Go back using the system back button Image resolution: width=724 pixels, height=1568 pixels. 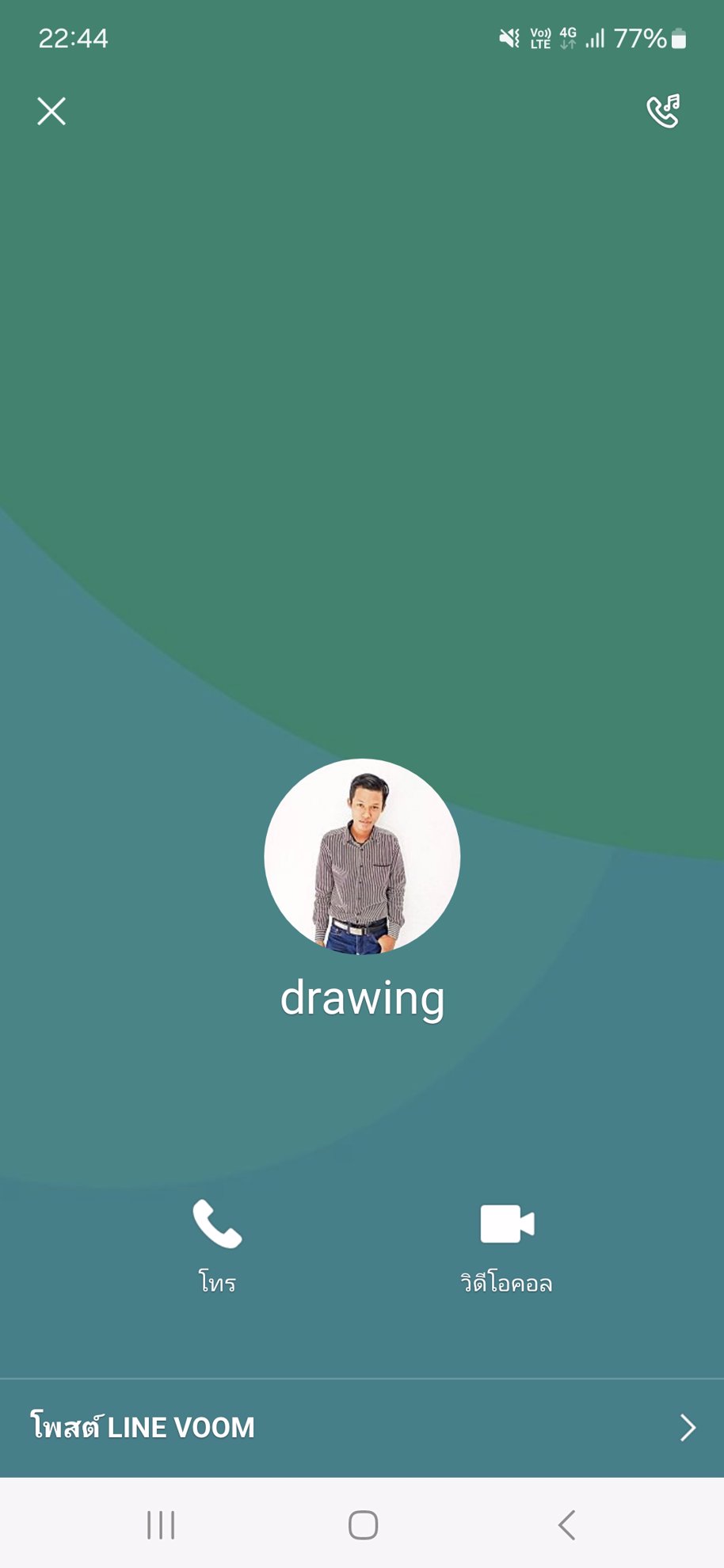(566, 1524)
